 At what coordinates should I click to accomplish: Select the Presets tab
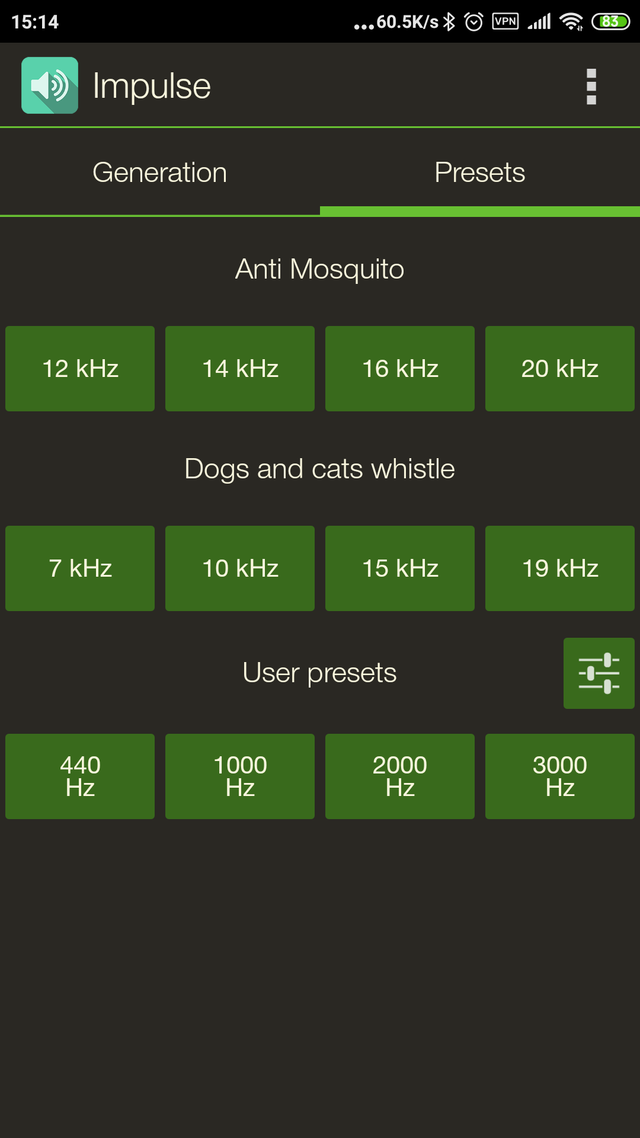pos(480,173)
